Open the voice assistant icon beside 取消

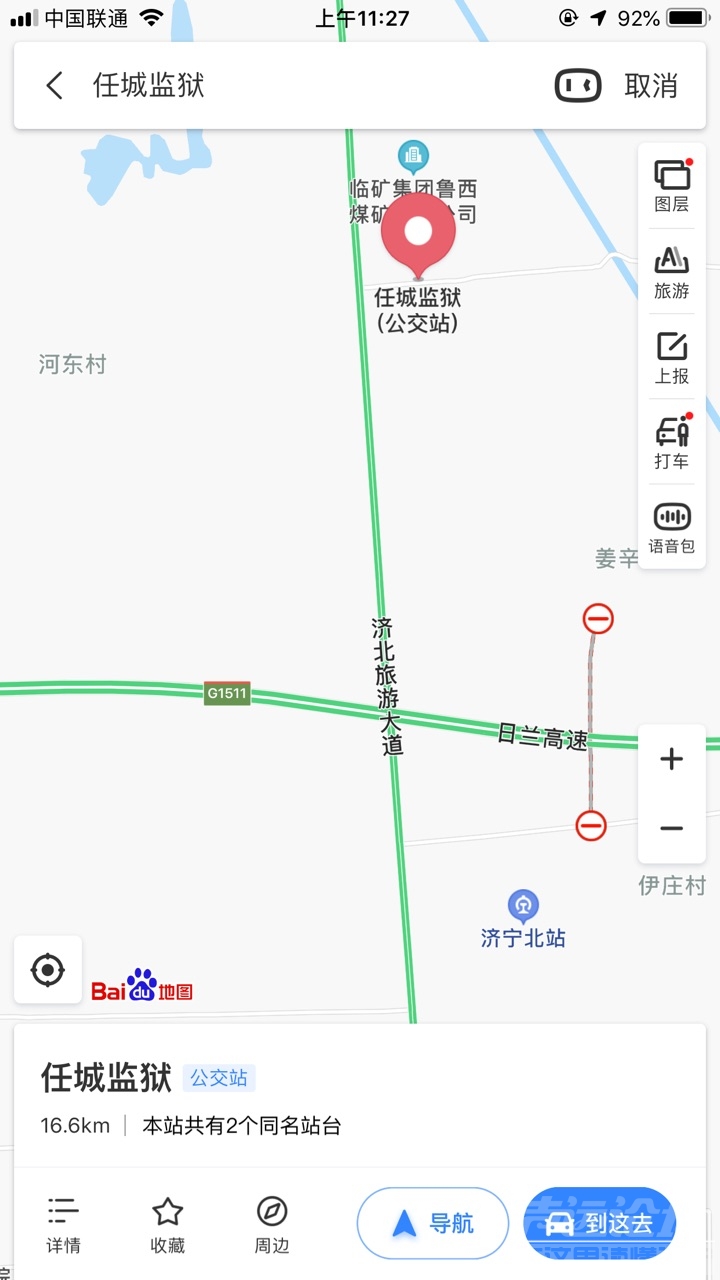pos(578,86)
